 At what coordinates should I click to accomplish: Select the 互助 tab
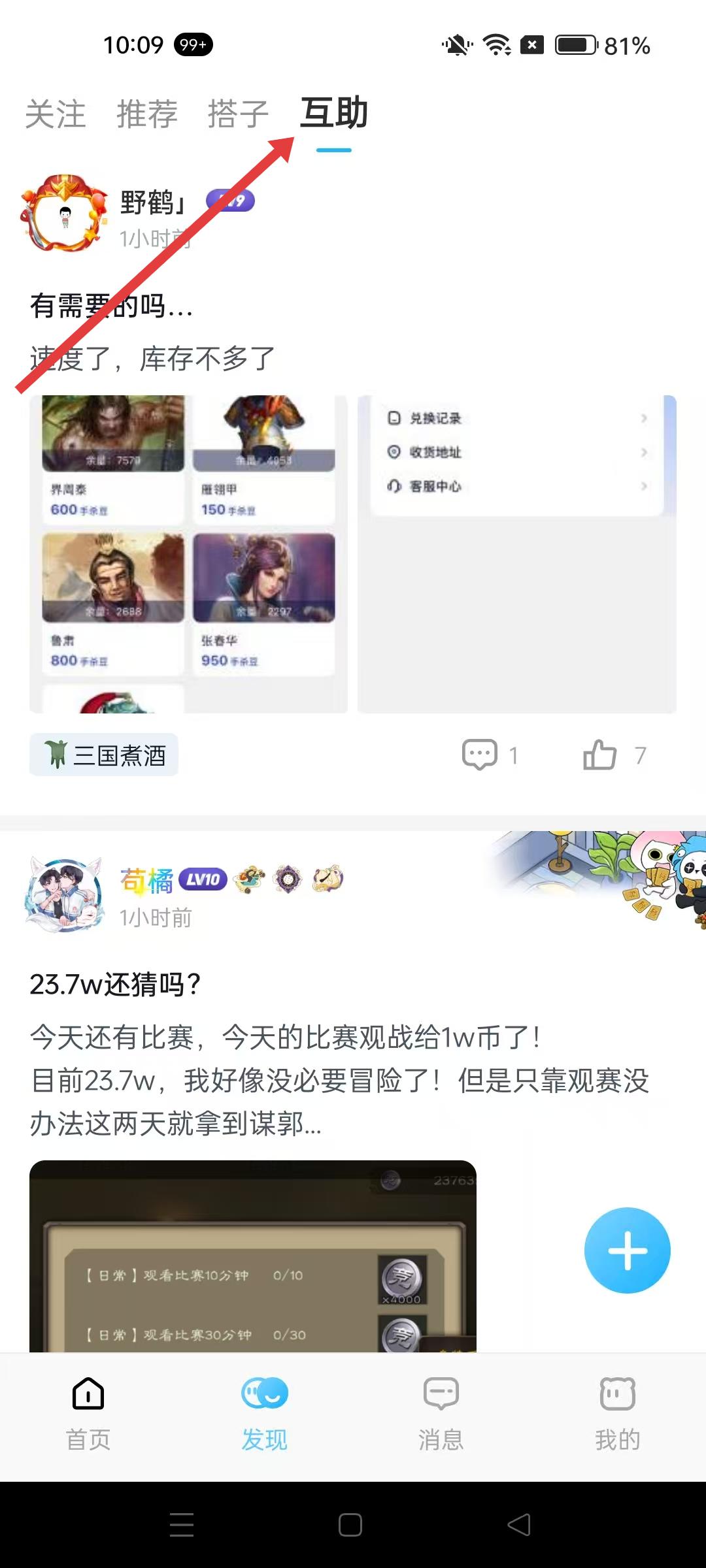click(334, 113)
